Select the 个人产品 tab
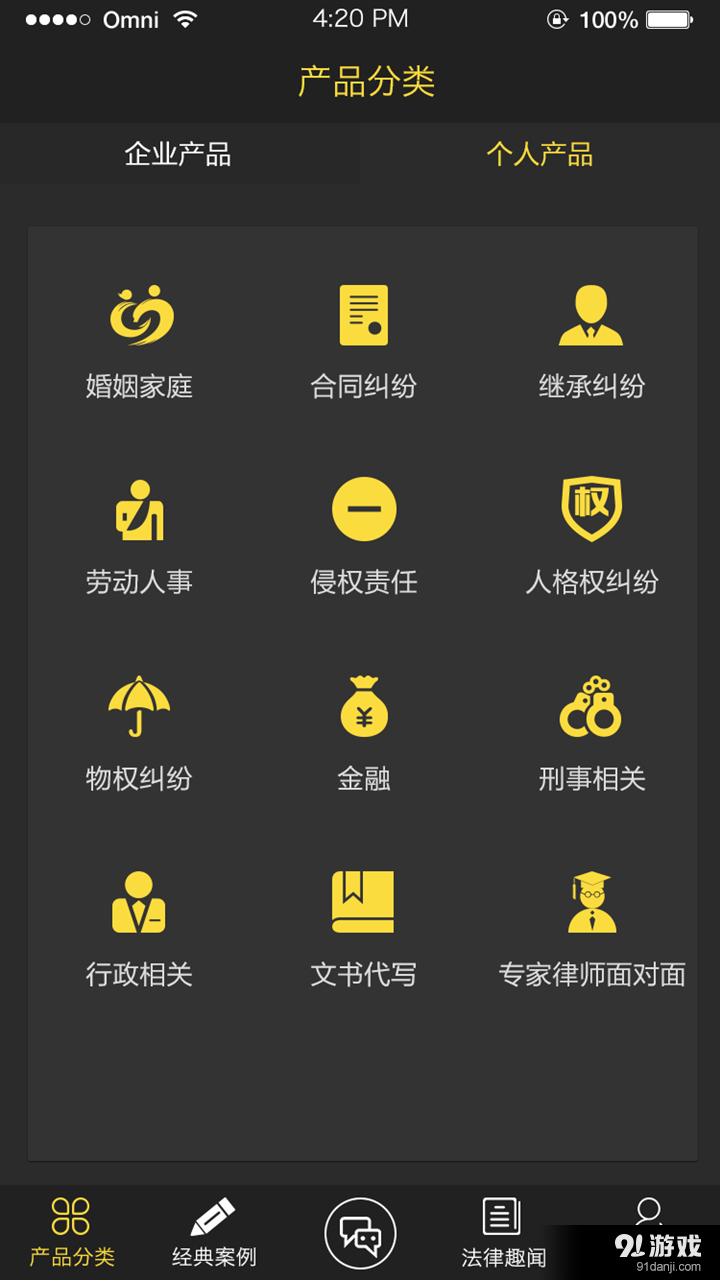 (540, 154)
